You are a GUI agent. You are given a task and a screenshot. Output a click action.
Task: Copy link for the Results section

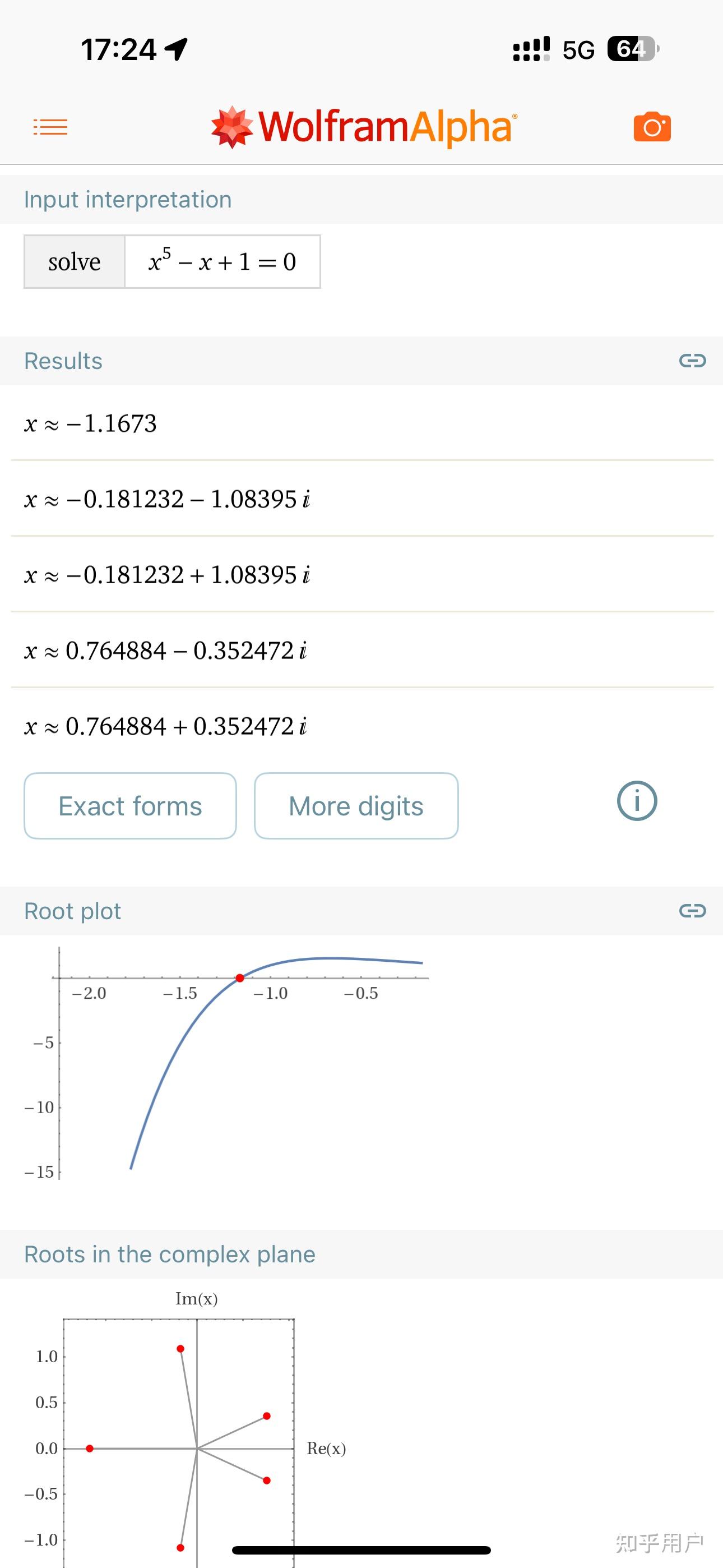point(693,361)
